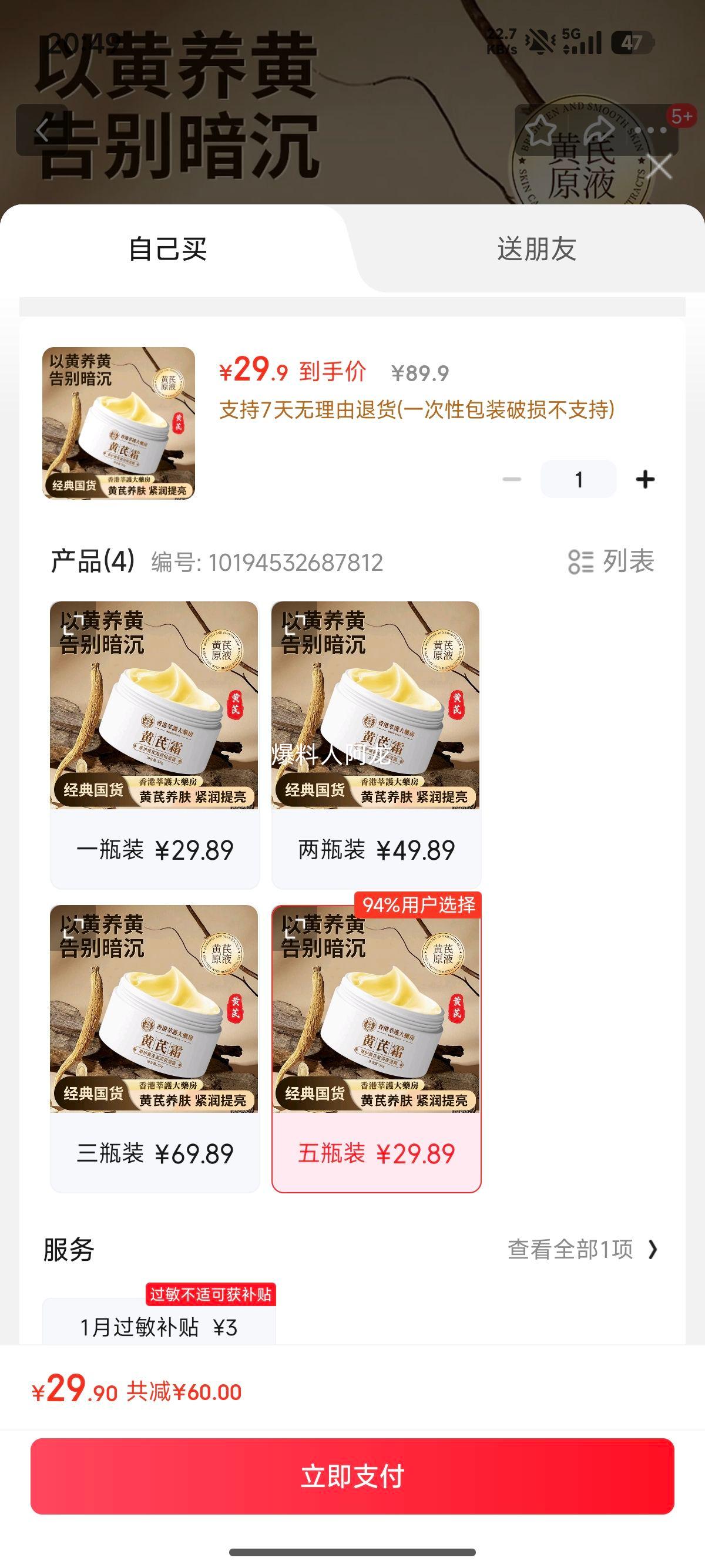
Task: Tap 立即支付 to pay now
Action: point(352,1476)
